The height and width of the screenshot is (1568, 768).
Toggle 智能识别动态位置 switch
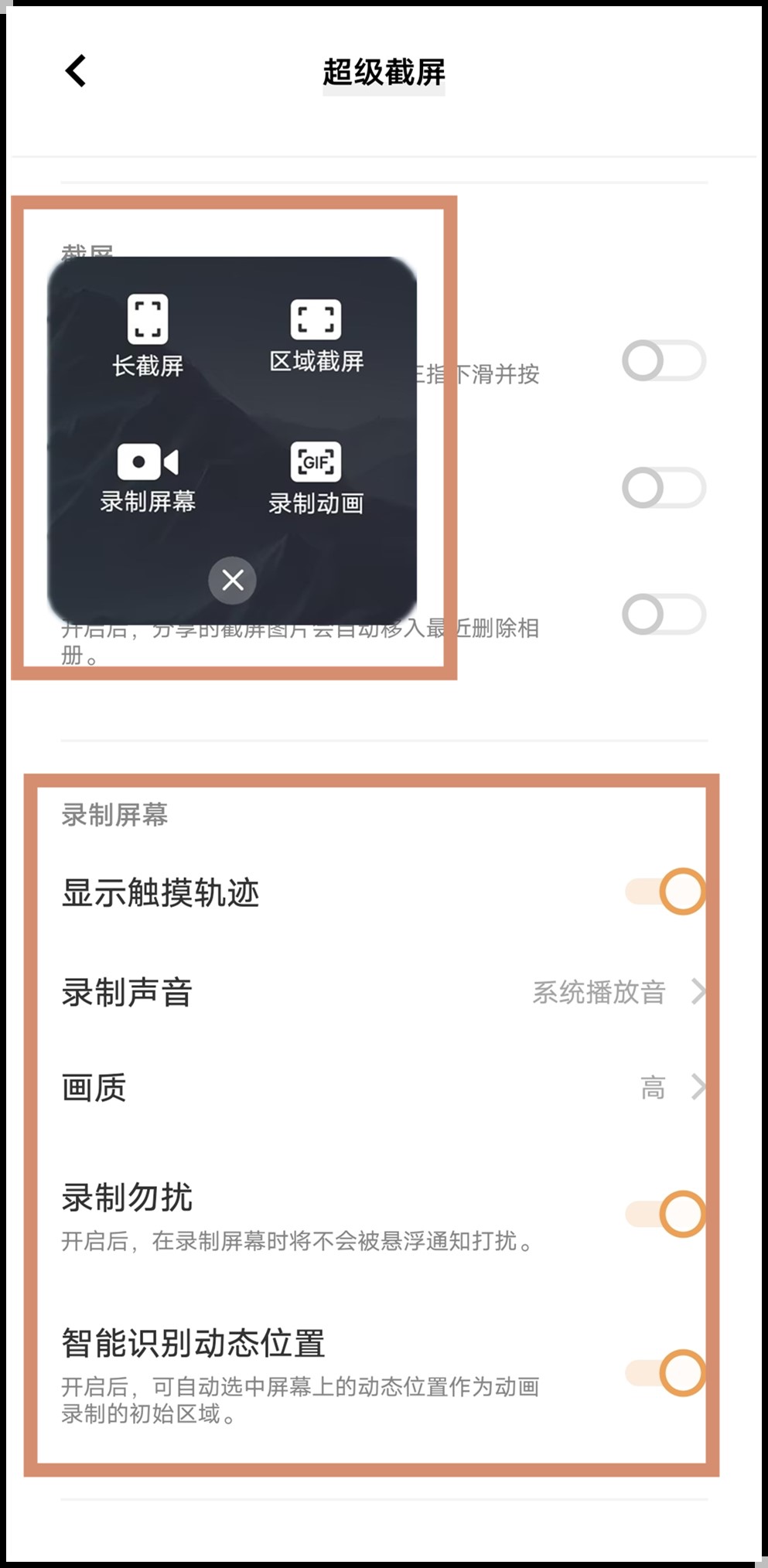pos(665,1373)
